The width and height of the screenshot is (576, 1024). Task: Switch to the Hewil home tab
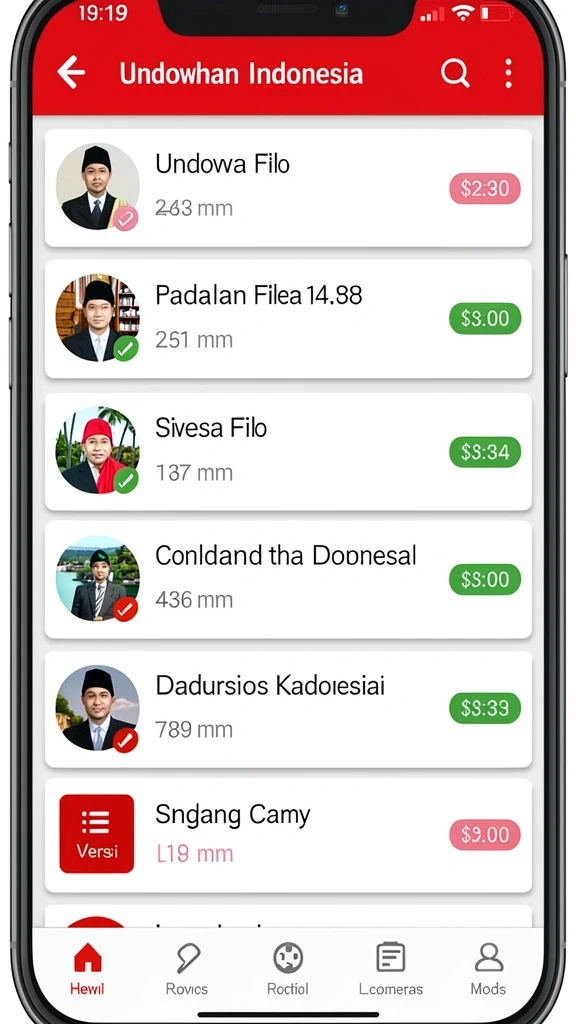pos(88,969)
